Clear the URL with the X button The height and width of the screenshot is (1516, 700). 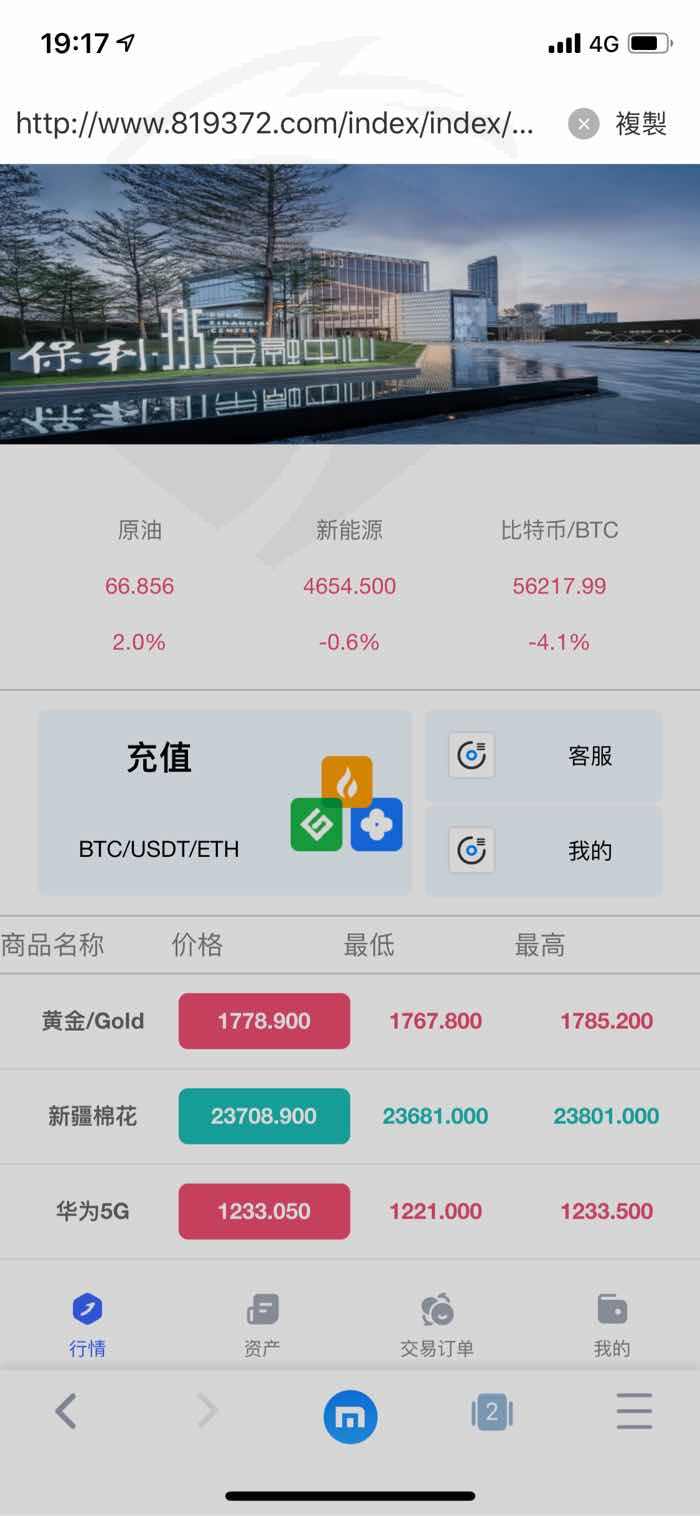pyautogui.click(x=583, y=124)
